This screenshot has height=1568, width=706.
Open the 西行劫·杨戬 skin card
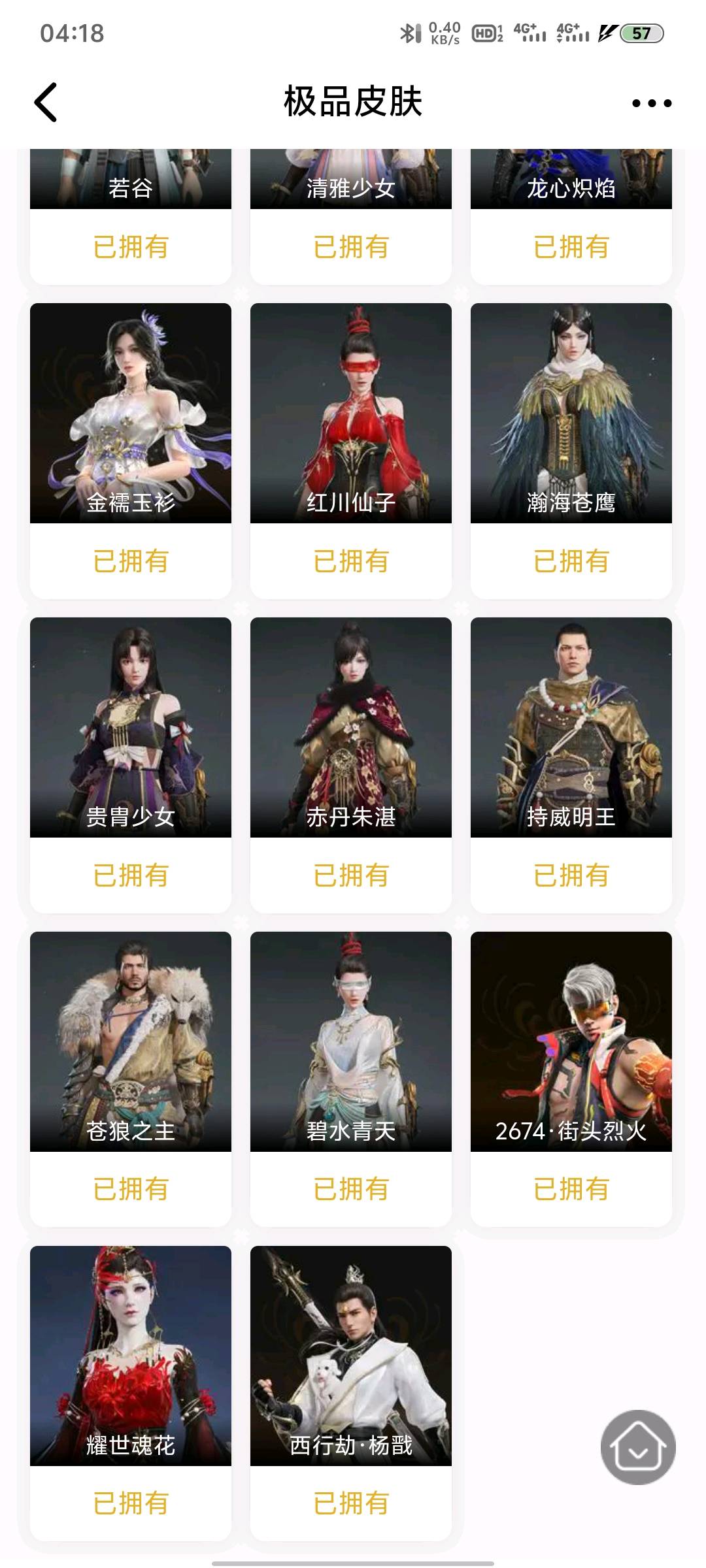[x=351, y=1356]
